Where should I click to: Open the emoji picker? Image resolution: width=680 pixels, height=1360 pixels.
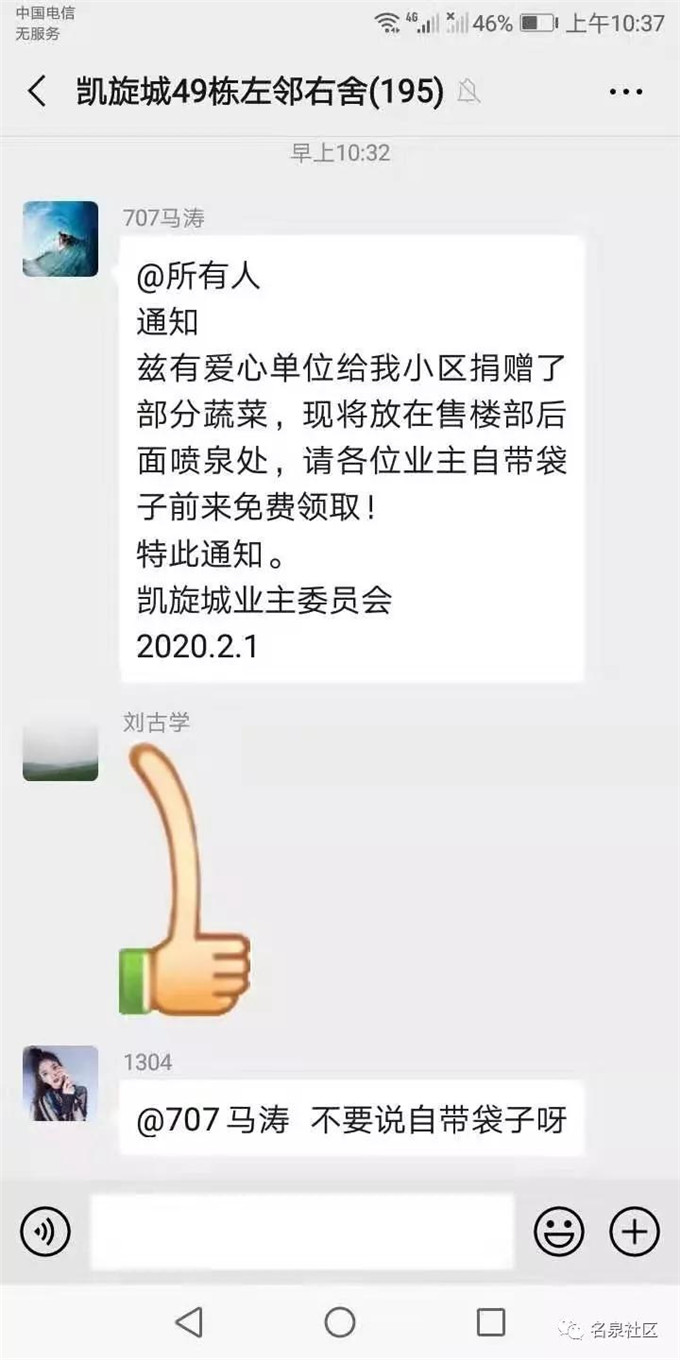(x=558, y=1231)
